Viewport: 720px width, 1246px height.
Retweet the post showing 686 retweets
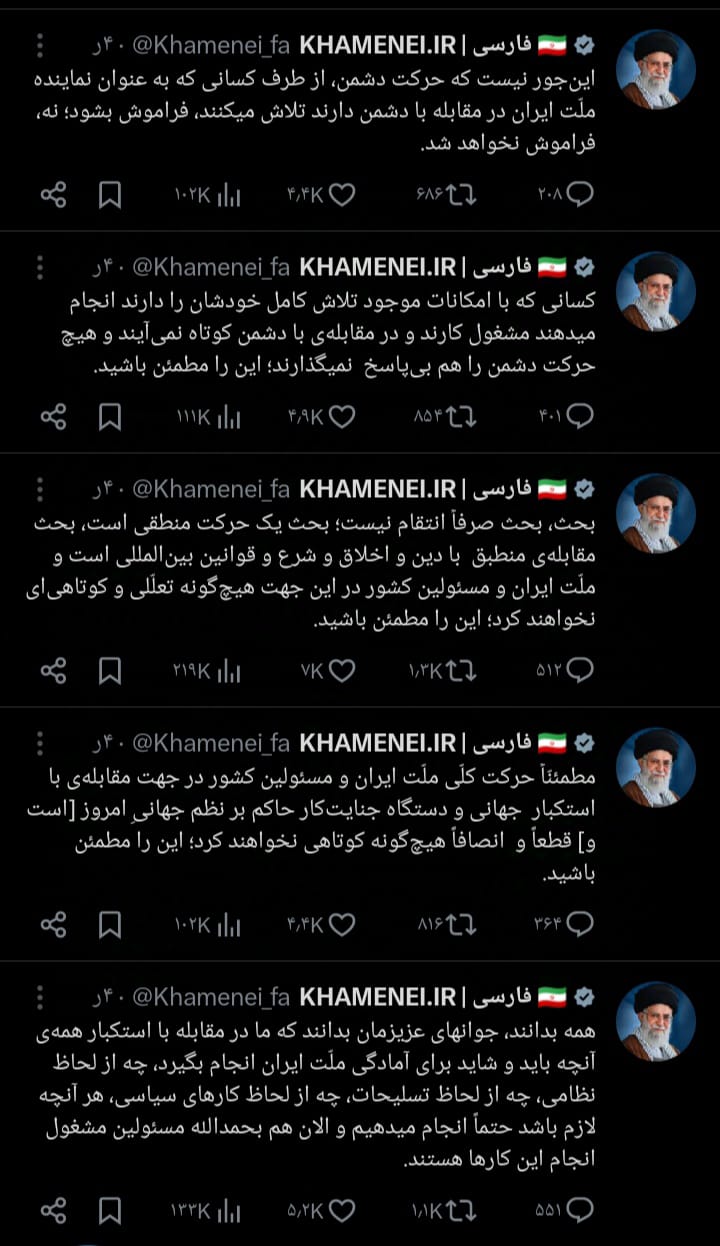pos(462,194)
